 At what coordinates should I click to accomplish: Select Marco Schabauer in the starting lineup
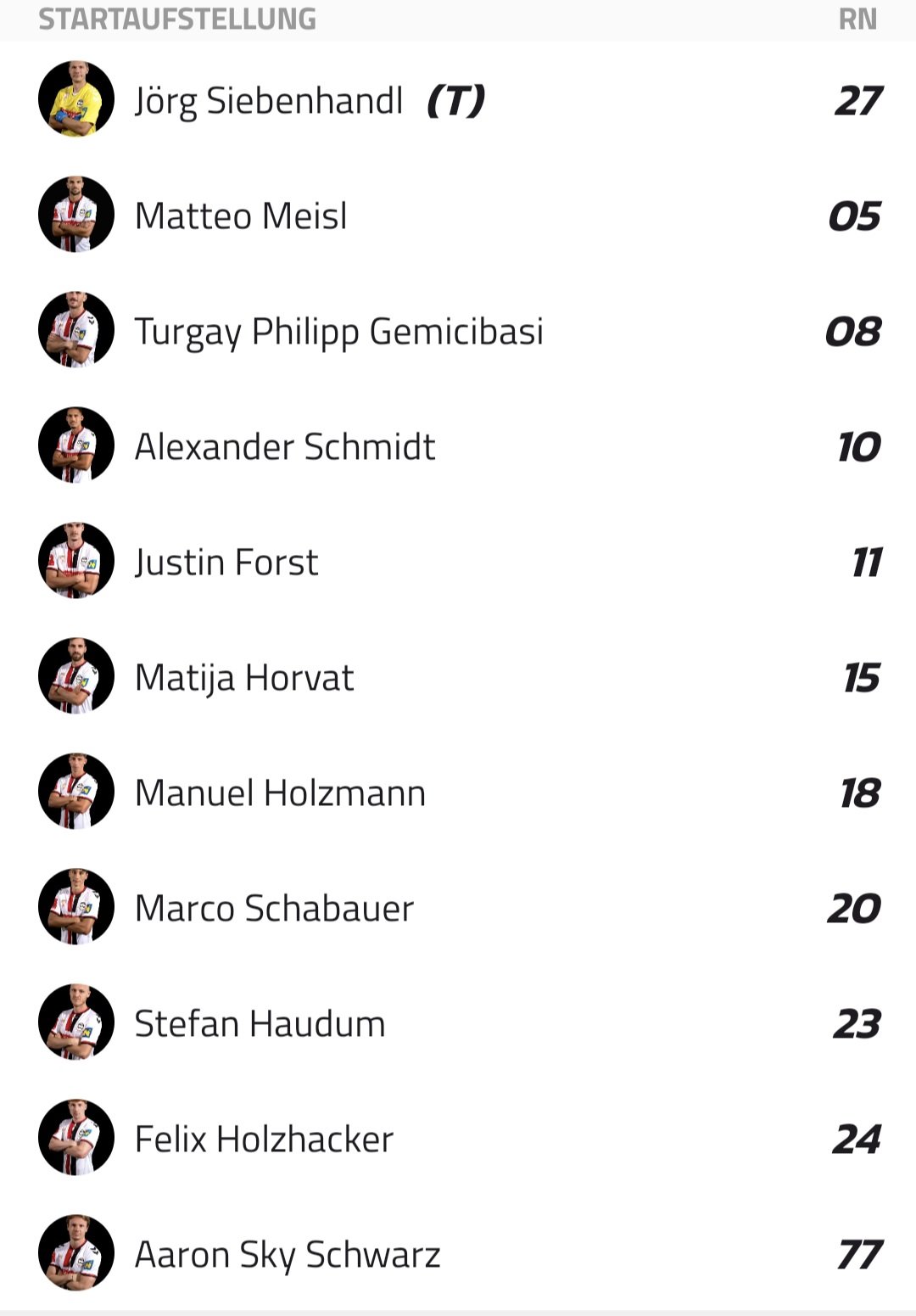pos(274,909)
